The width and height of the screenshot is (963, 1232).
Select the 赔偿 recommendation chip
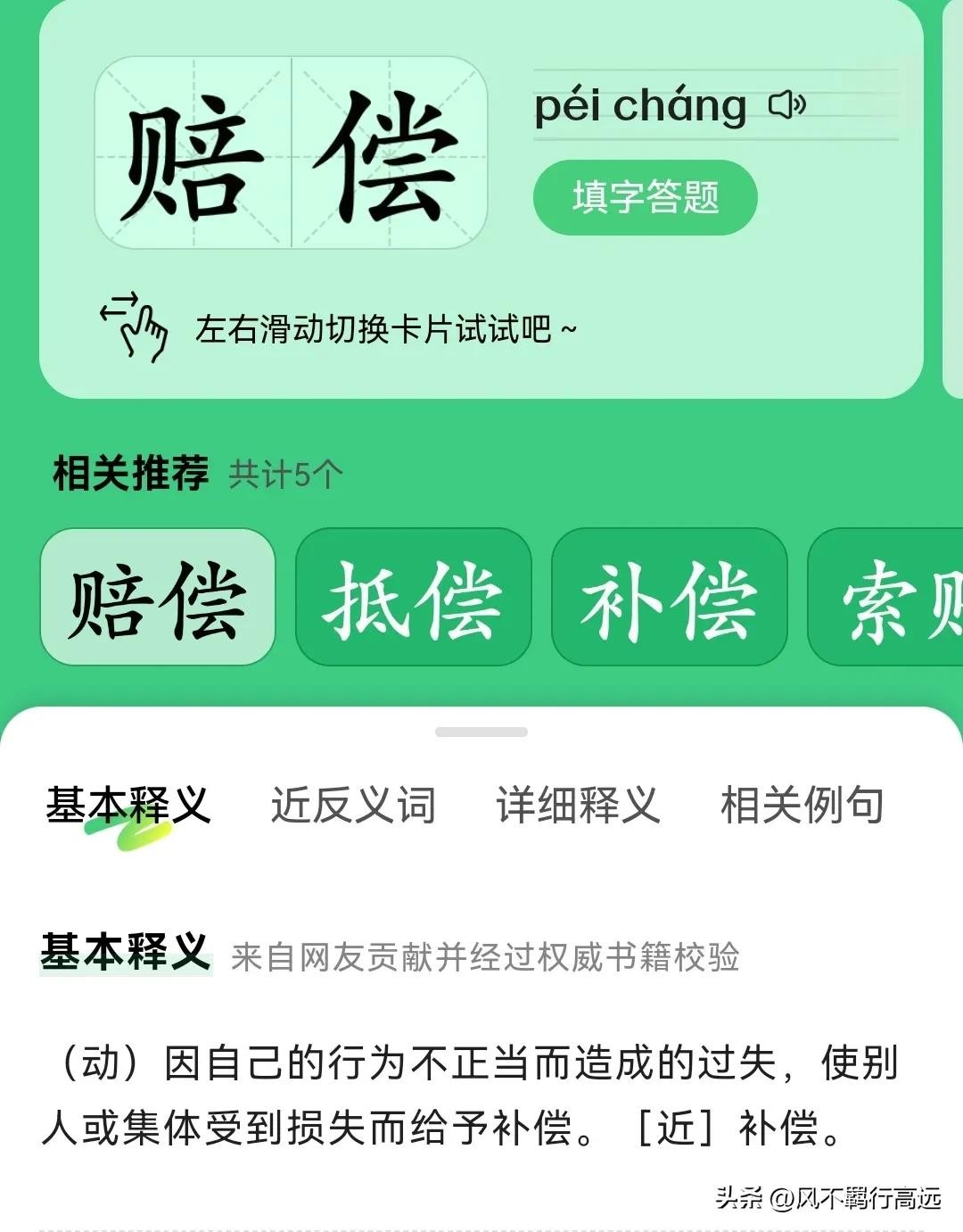[158, 597]
